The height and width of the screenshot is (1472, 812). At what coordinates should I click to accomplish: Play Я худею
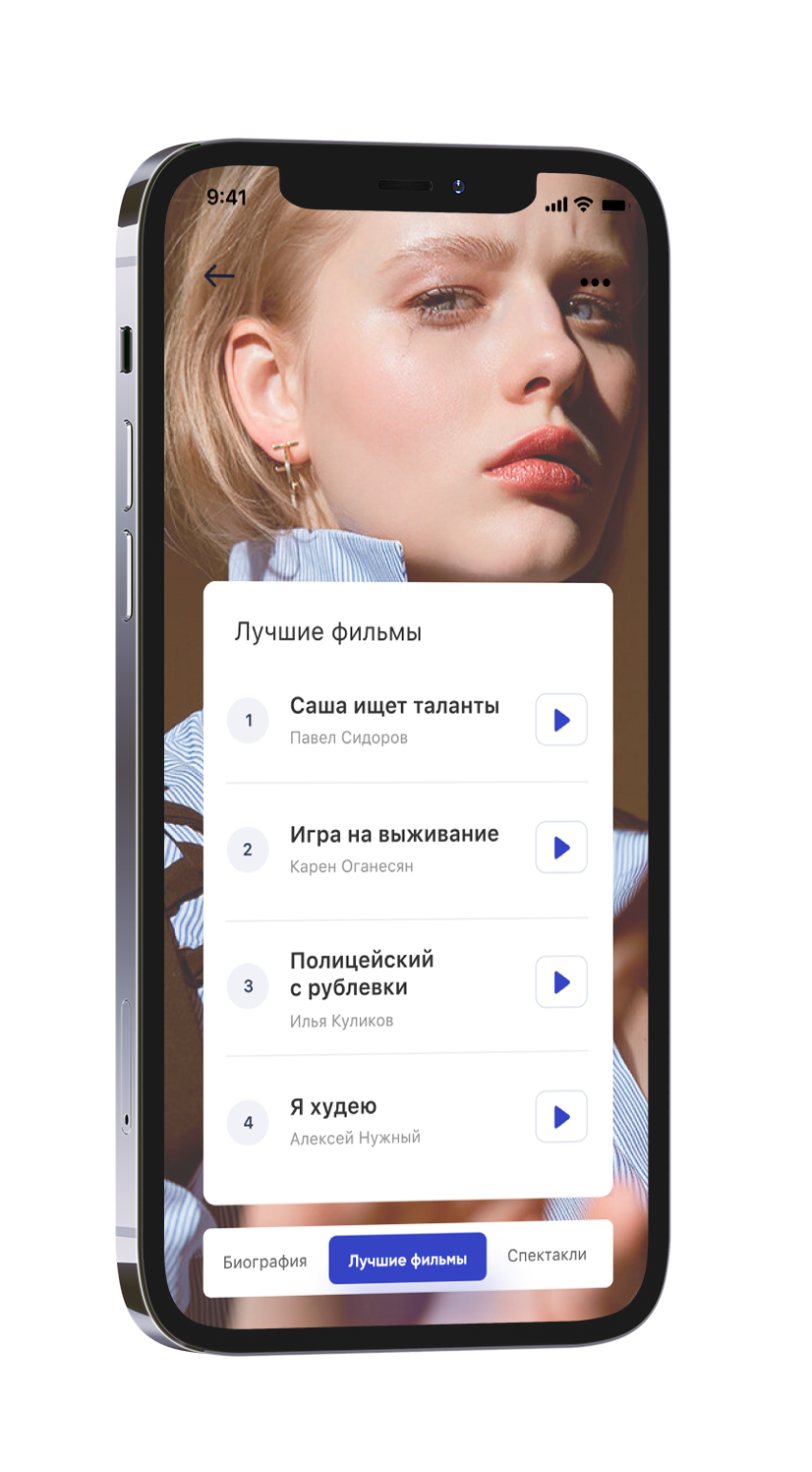pyautogui.click(x=561, y=1117)
